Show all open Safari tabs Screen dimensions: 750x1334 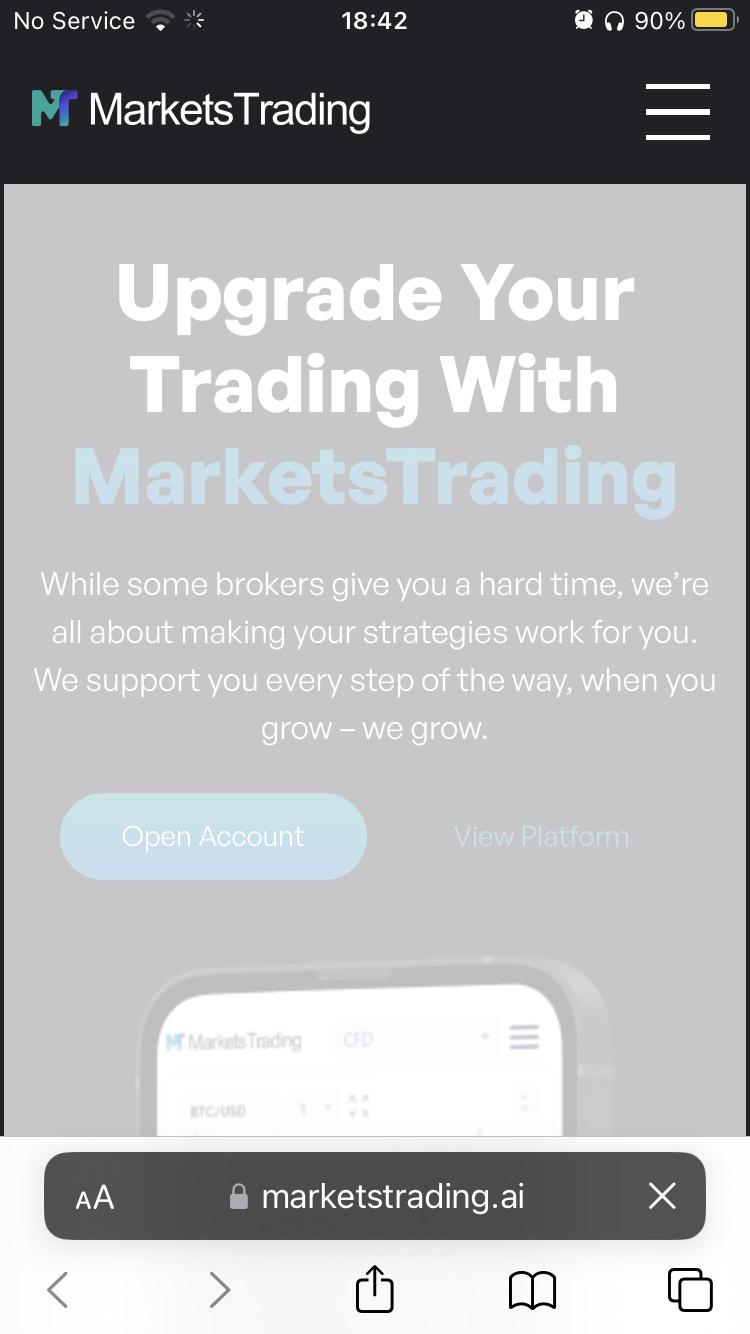coord(689,1290)
